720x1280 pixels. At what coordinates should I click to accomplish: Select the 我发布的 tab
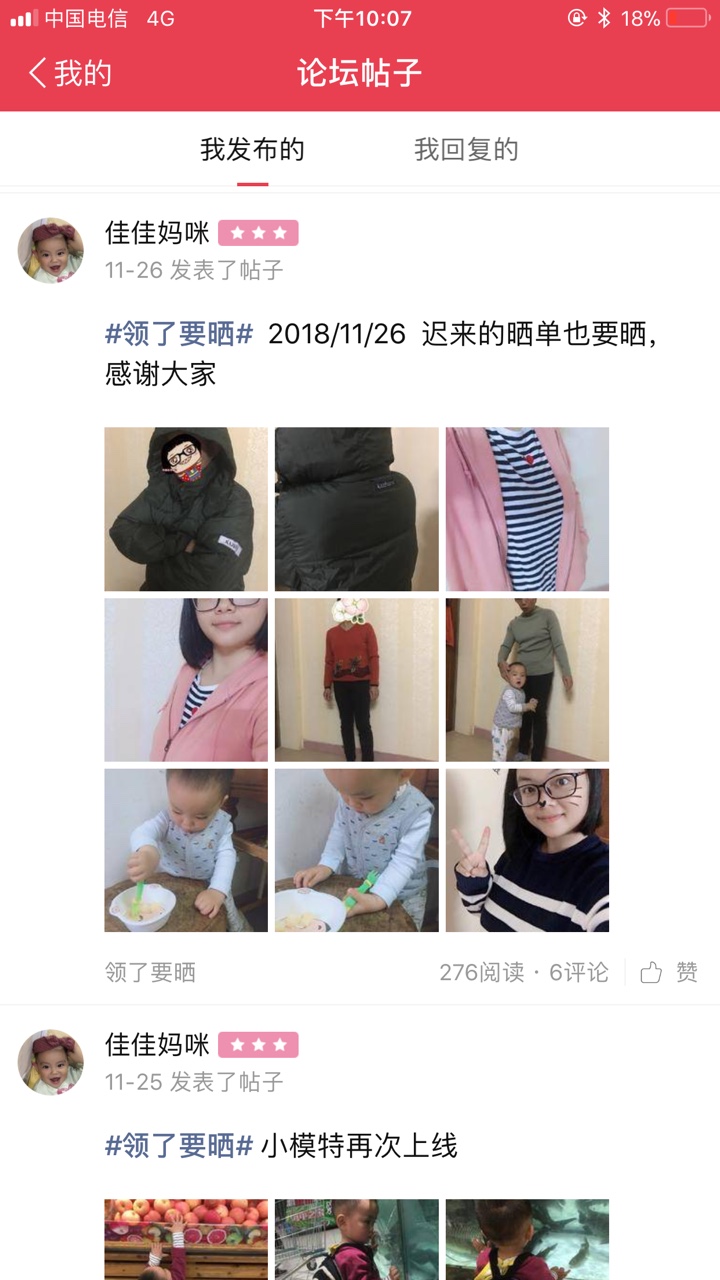(x=252, y=150)
